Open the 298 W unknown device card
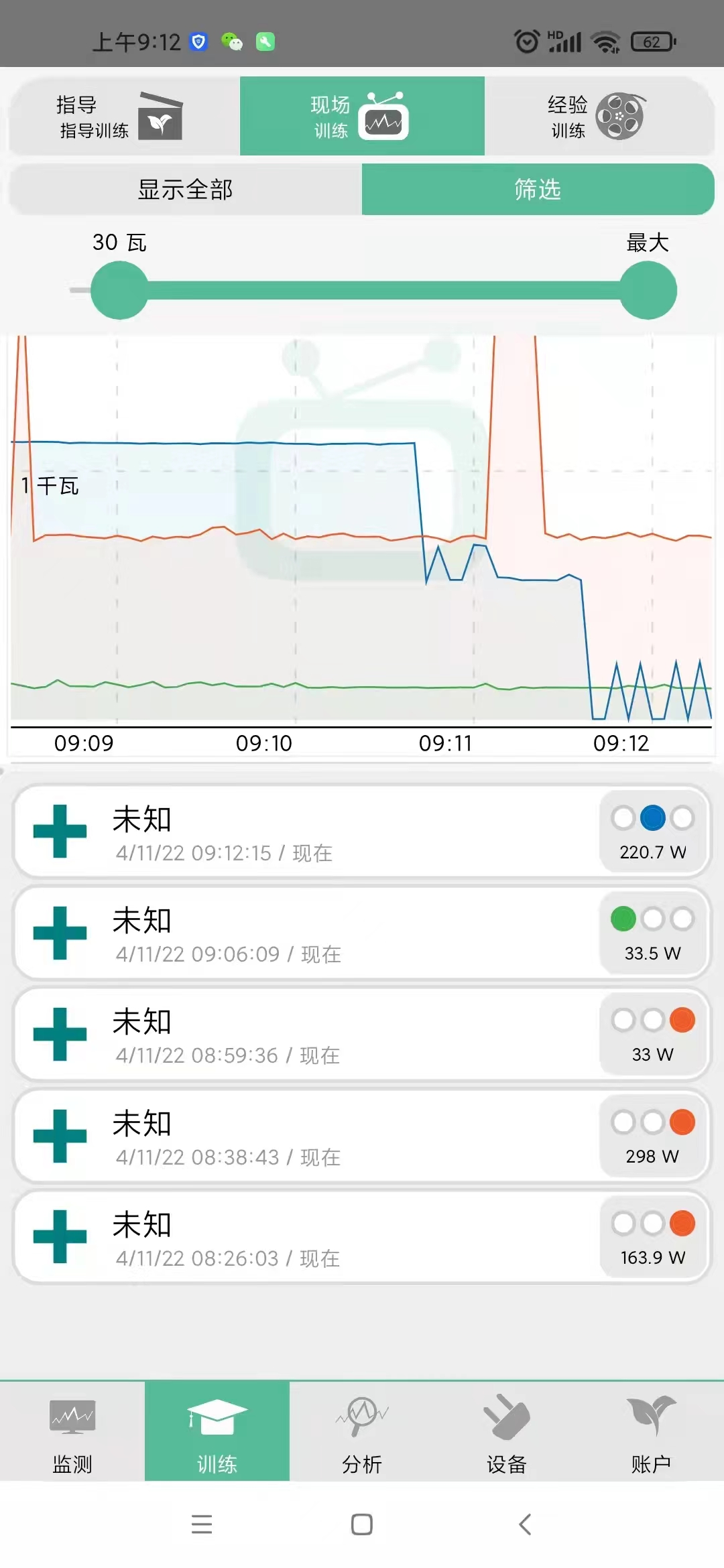Screen dimensions: 724x1568 [362, 1136]
